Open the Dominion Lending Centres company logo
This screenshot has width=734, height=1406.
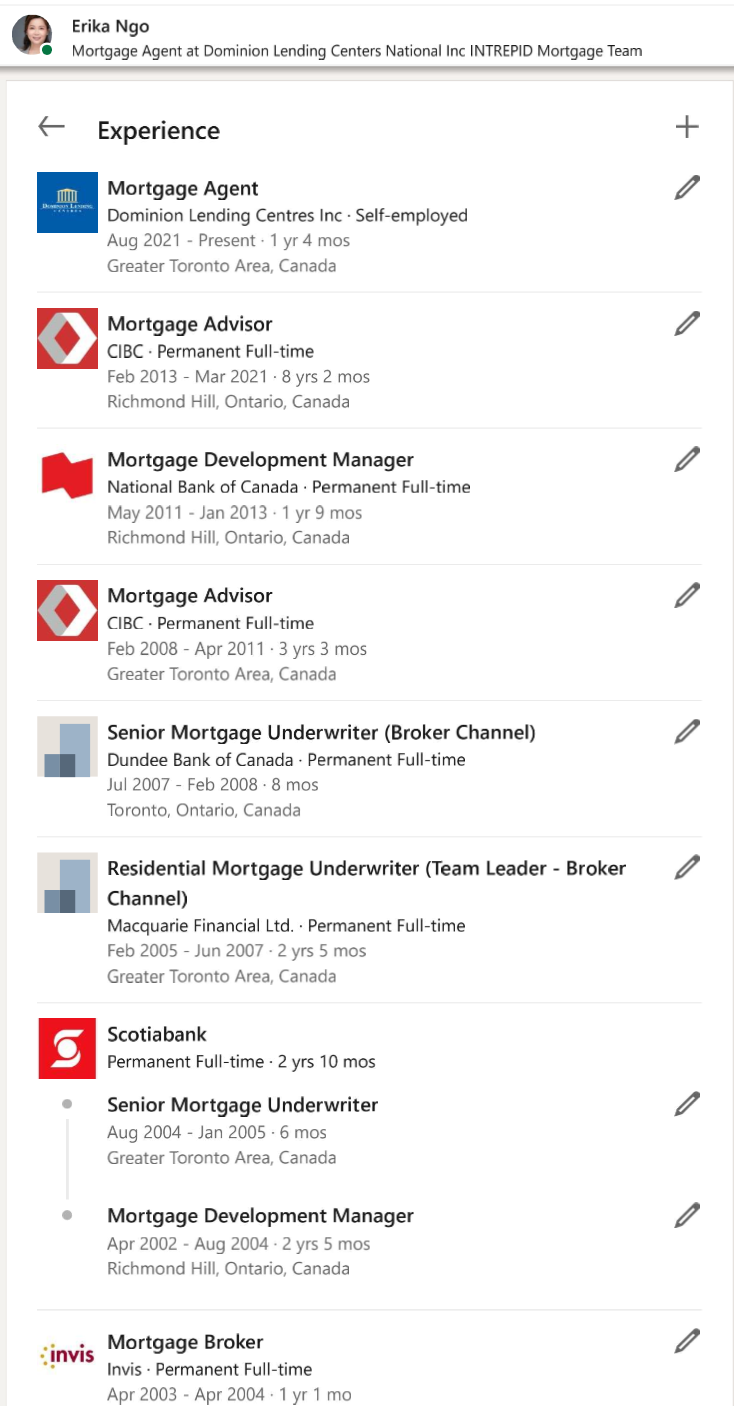tap(67, 202)
